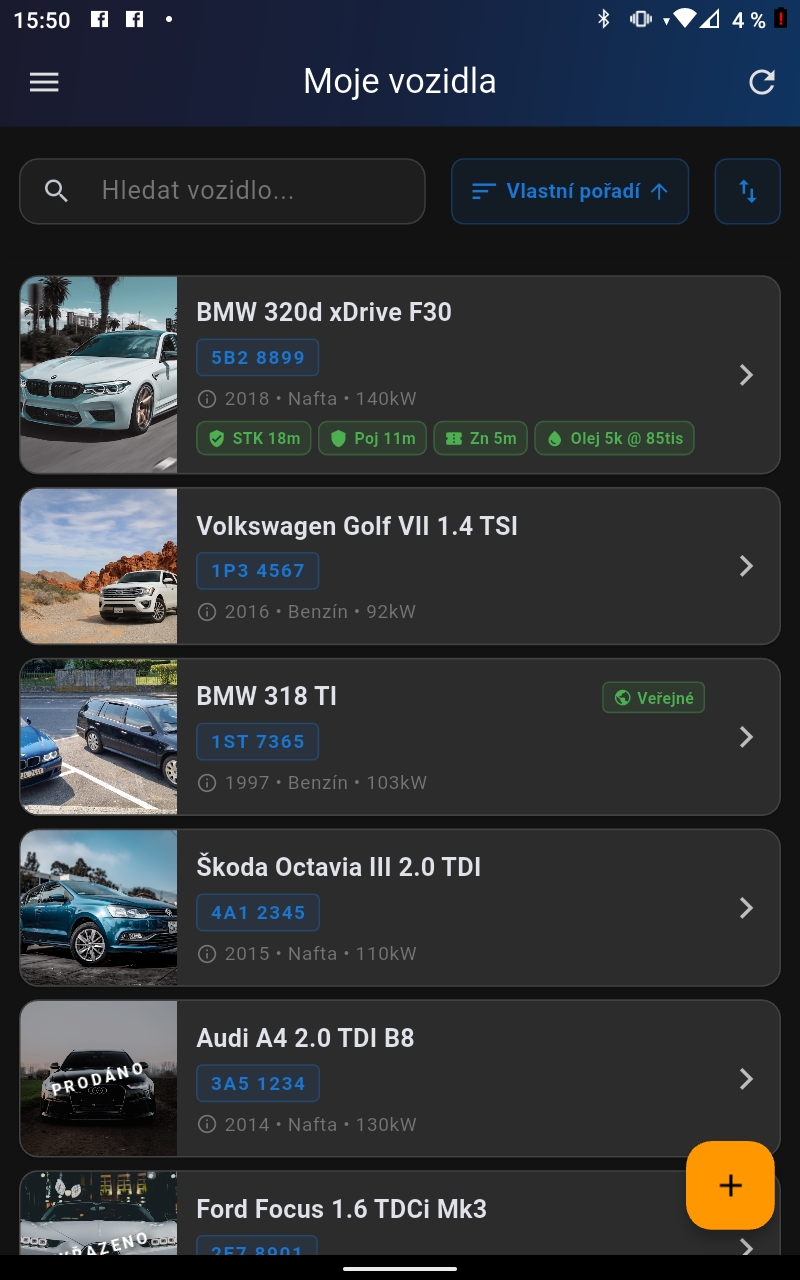Open the Vlastní pořadí sort dropdown
This screenshot has height=1280, width=800.
point(570,191)
